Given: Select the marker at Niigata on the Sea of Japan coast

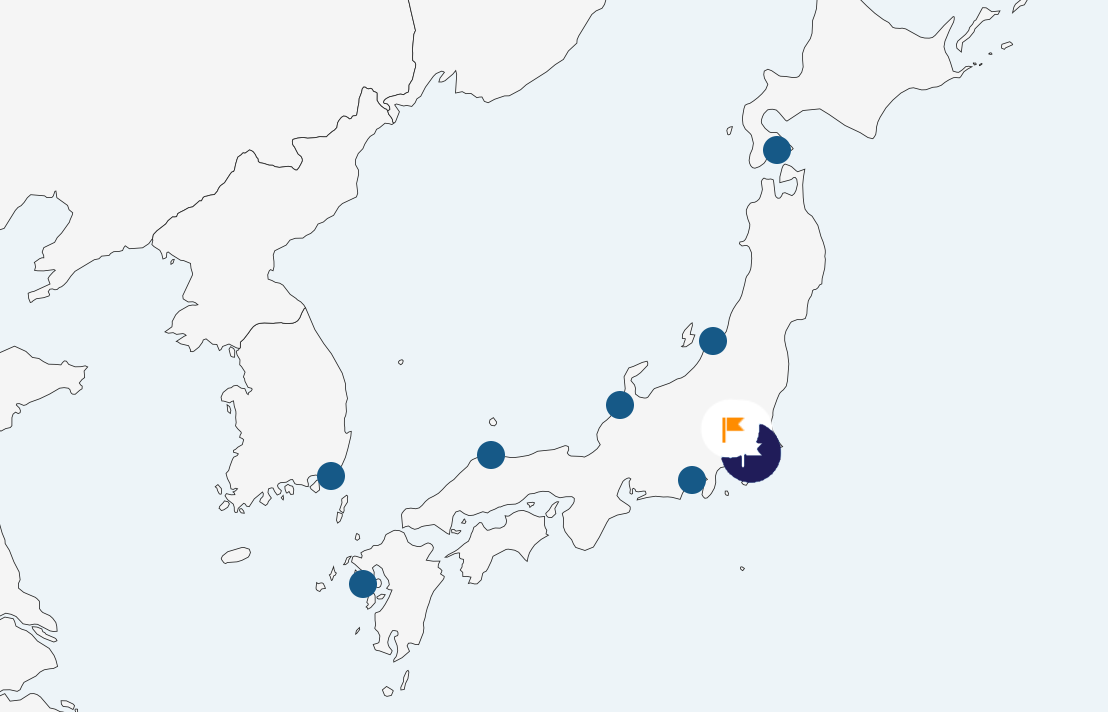Looking at the screenshot, I should click(x=712, y=341).
